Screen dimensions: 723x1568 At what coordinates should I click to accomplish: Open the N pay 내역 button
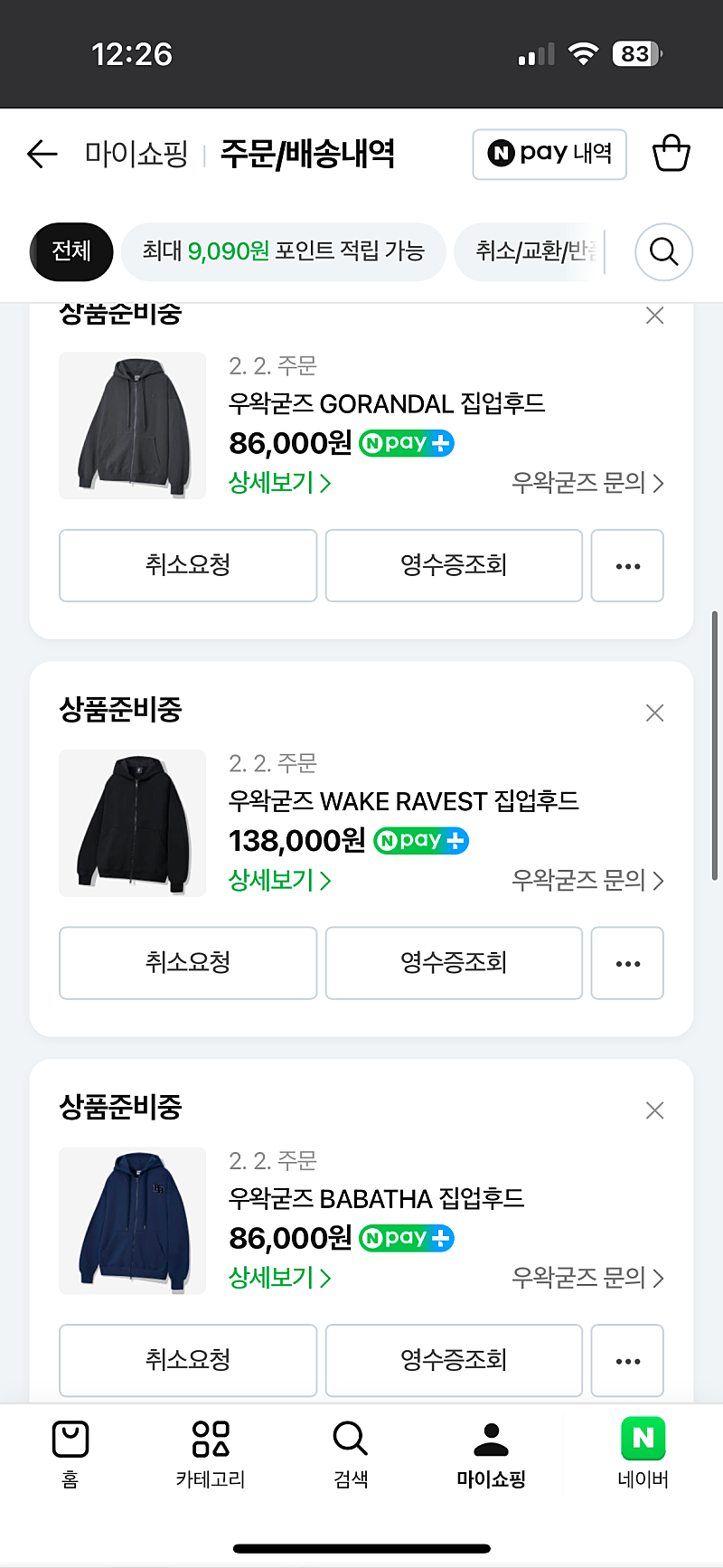[549, 154]
